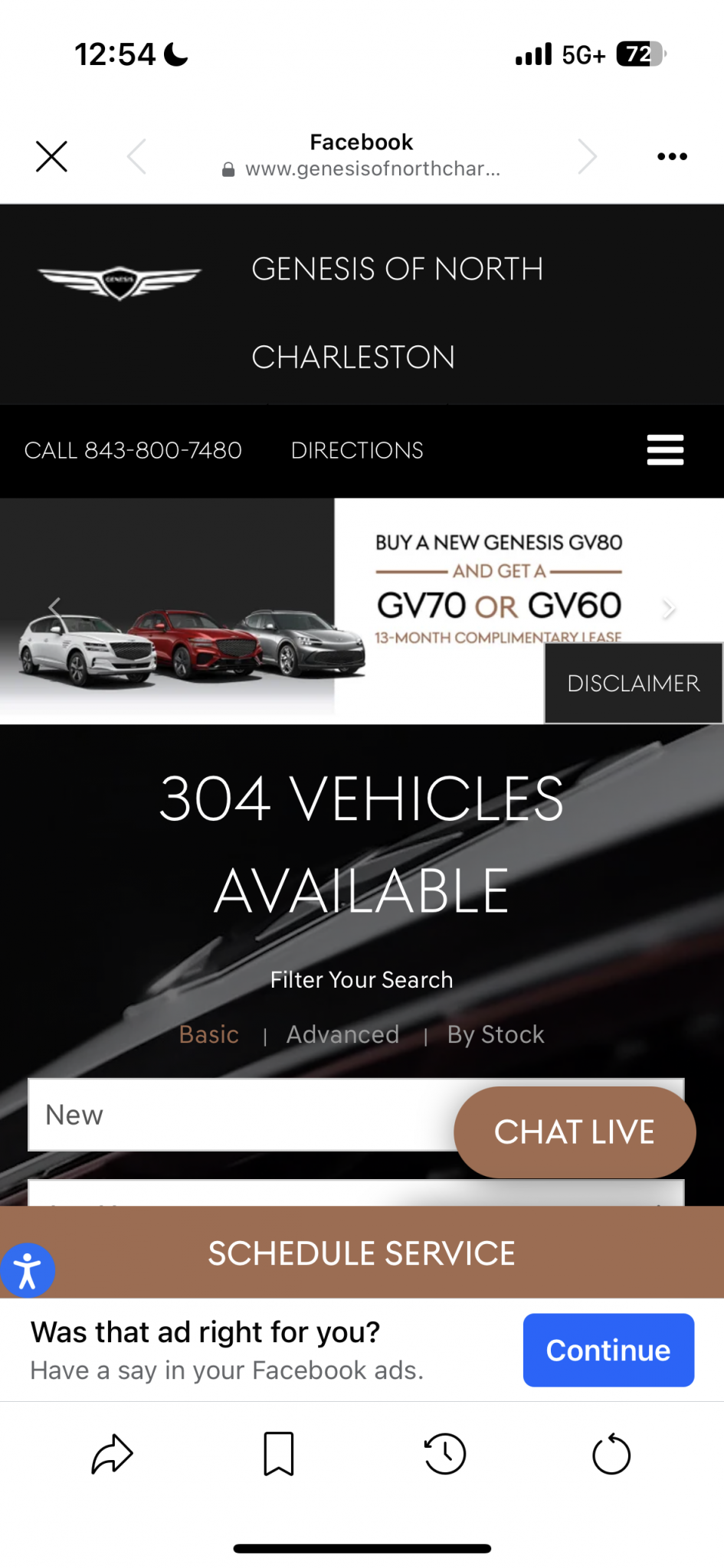Show previous promo banner slide
The width and height of the screenshot is (724, 1568).
pos(54,609)
